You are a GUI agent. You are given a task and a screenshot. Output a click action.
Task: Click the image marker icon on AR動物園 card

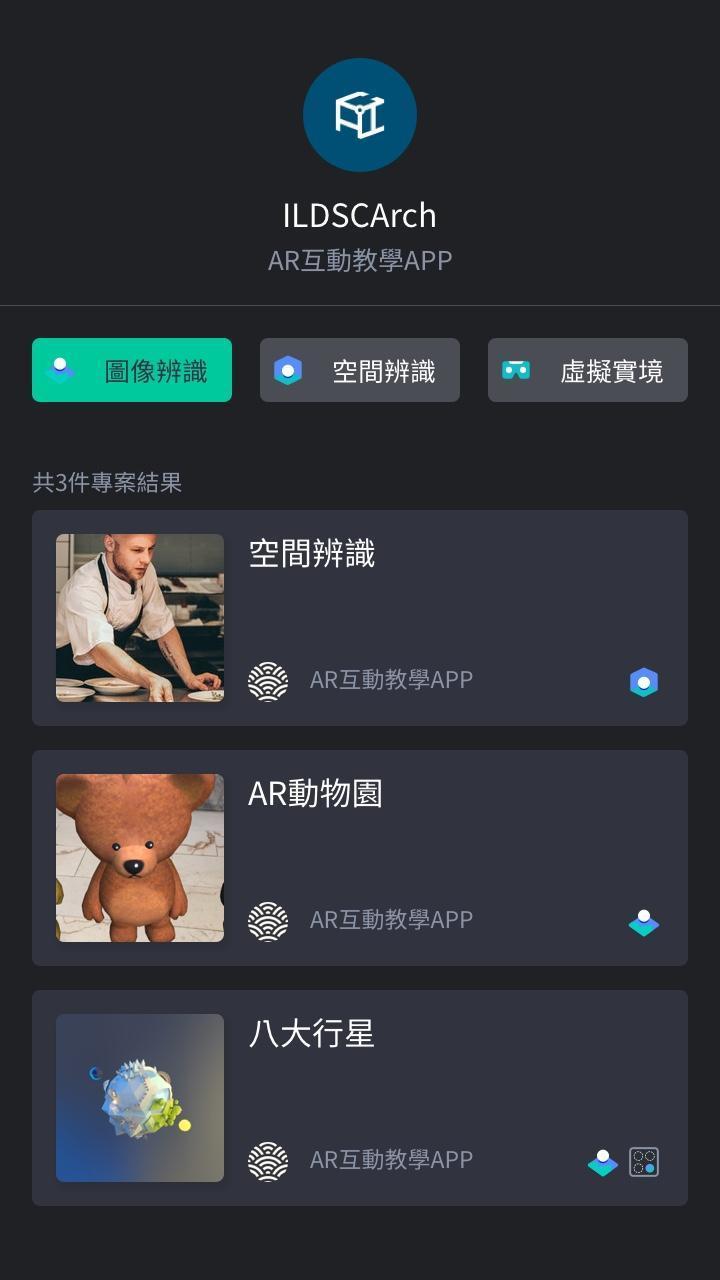pyautogui.click(x=643, y=921)
